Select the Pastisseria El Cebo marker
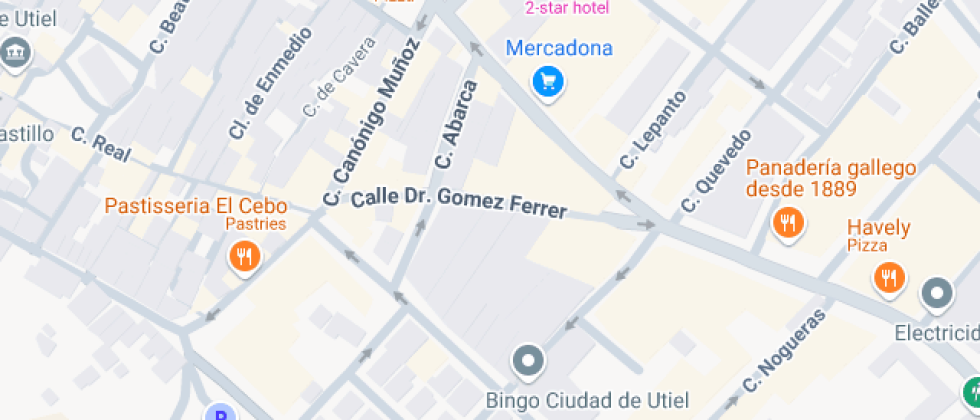Image resolution: width=980 pixels, height=420 pixels. pos(243,259)
